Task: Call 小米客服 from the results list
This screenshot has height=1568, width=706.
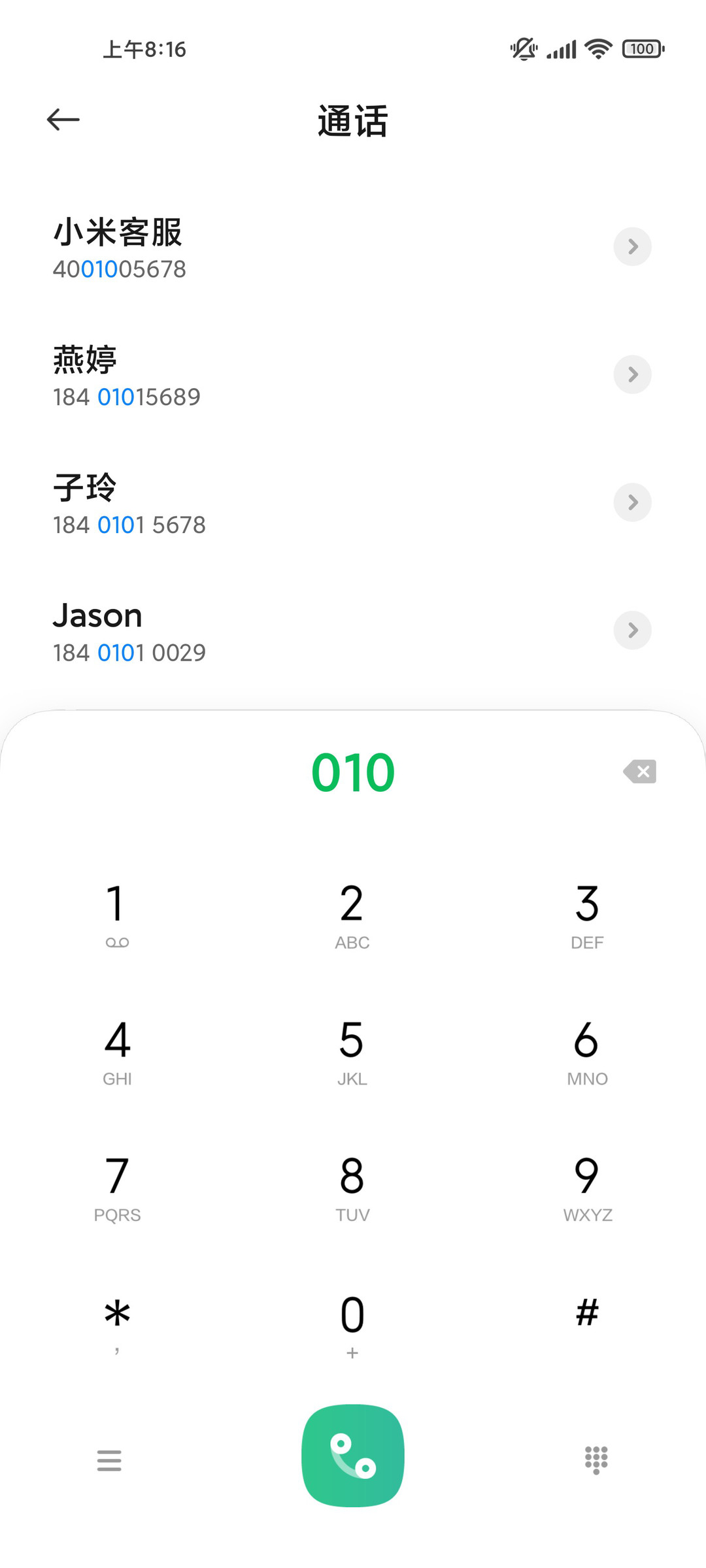Action: click(x=353, y=248)
